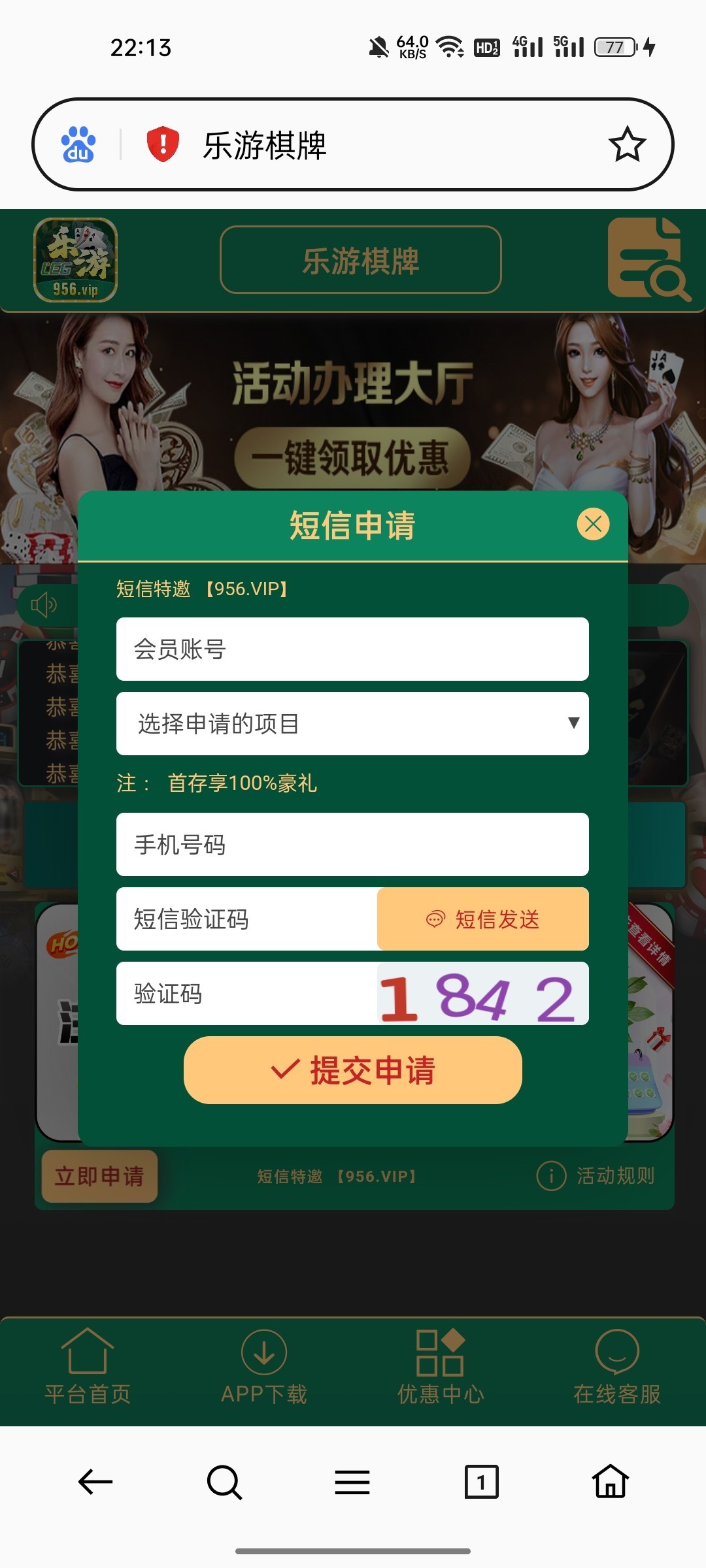
Task: Focus the 手机号码 field
Action: pyautogui.click(x=352, y=845)
